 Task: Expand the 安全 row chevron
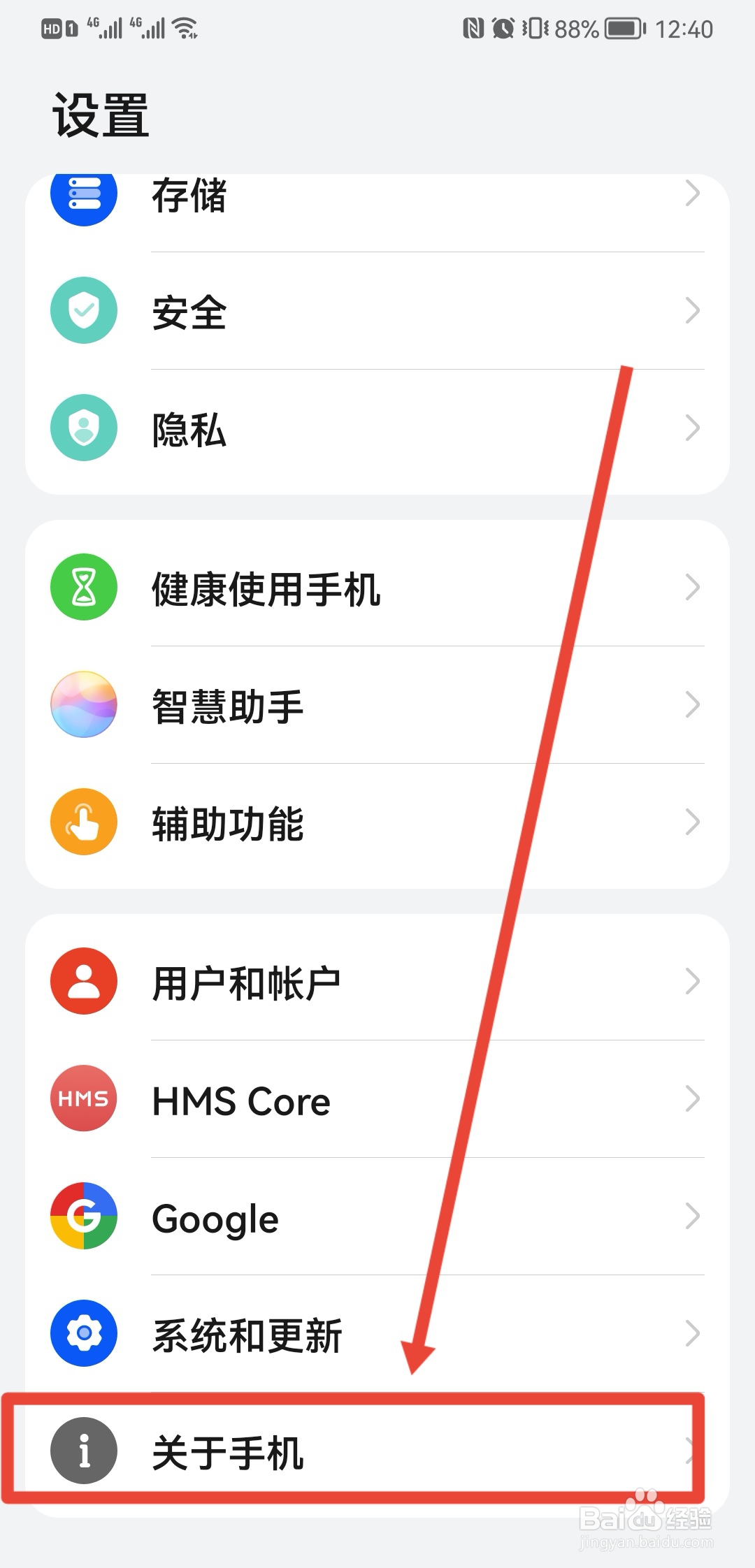(691, 310)
